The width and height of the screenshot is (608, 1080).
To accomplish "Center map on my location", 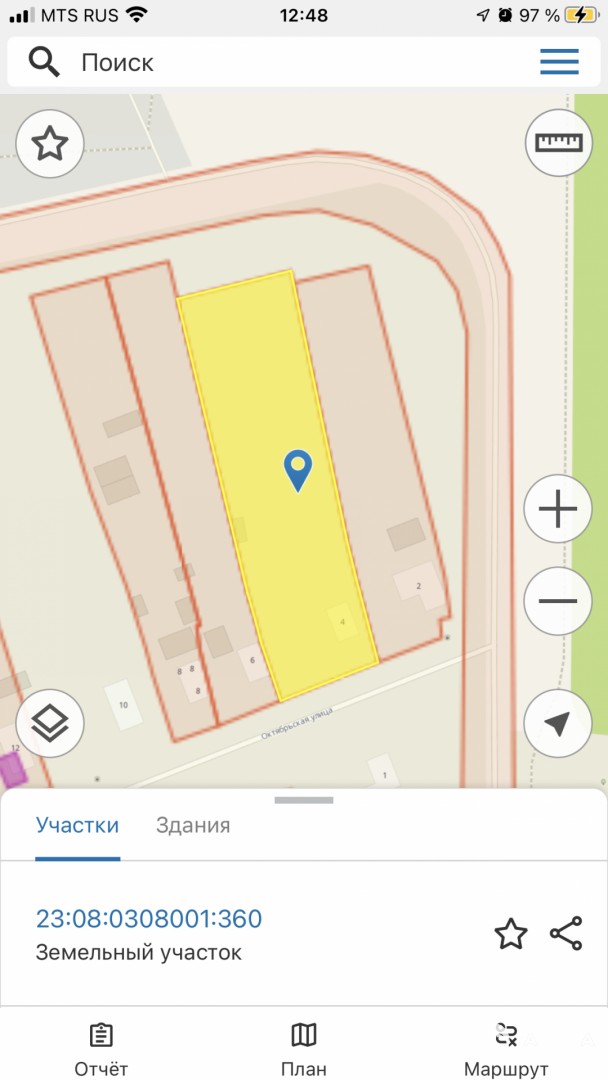I will point(558,724).
